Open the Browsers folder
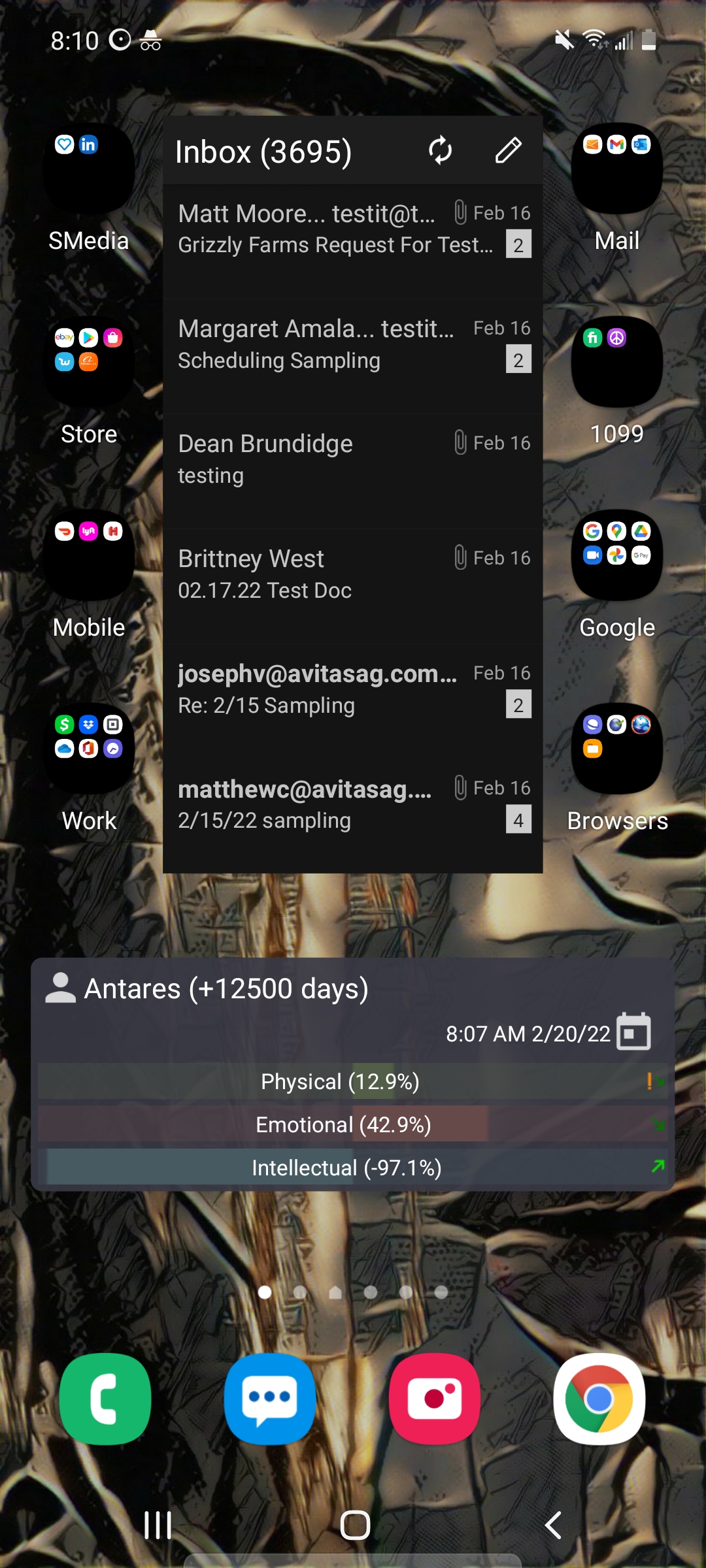The width and height of the screenshot is (706, 1568). coord(617,749)
